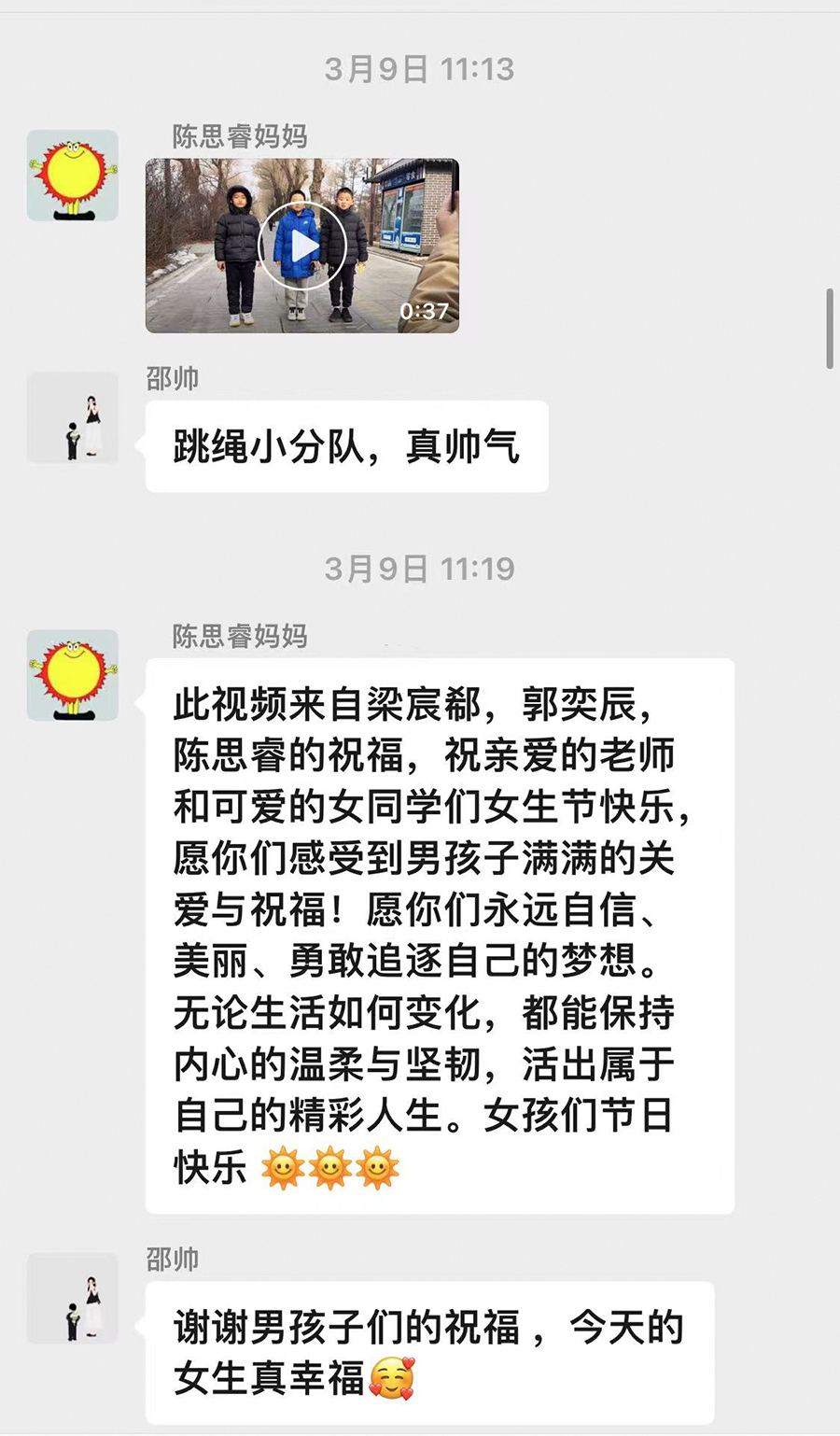Open 陈思睿妈妈's avatar beside the video message
Screen dimensions: 840x1436
[x=73, y=176]
